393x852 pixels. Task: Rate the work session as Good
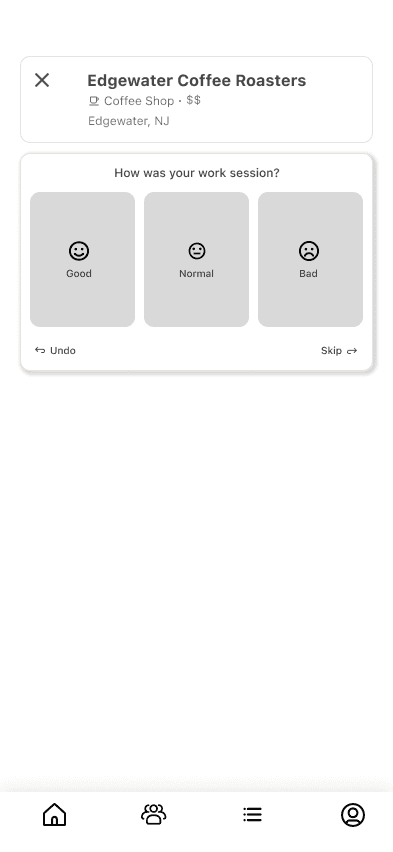(82, 259)
